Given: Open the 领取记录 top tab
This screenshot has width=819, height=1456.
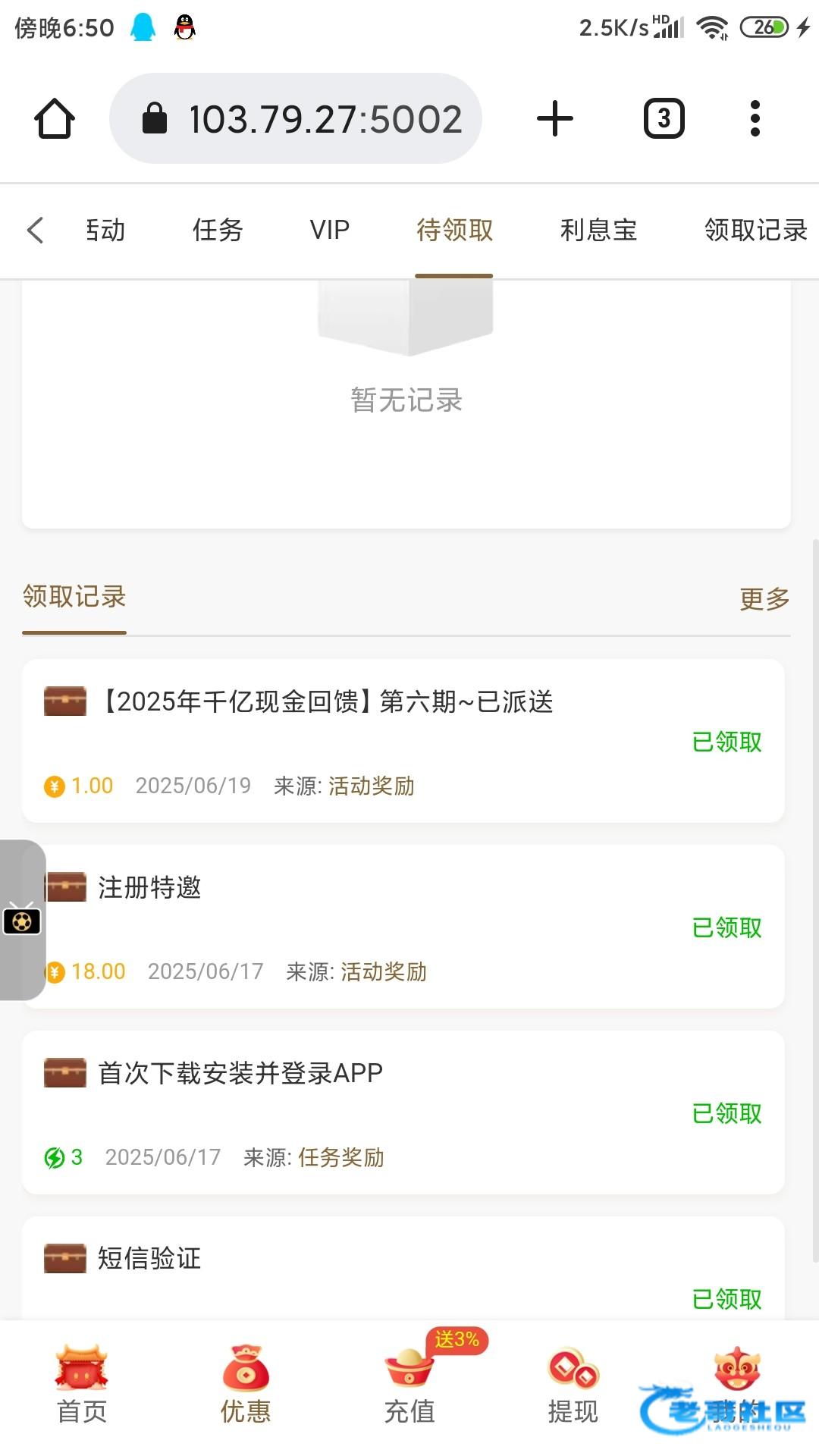Looking at the screenshot, I should pos(755,230).
